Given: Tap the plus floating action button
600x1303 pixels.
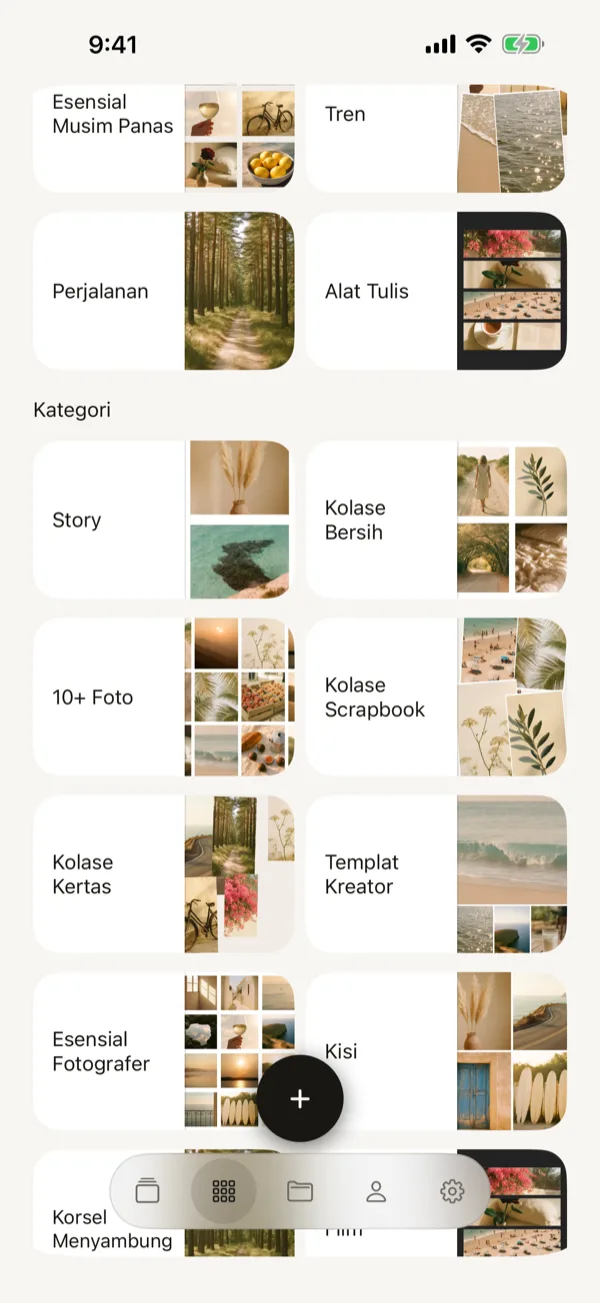Looking at the screenshot, I should [x=300, y=1098].
